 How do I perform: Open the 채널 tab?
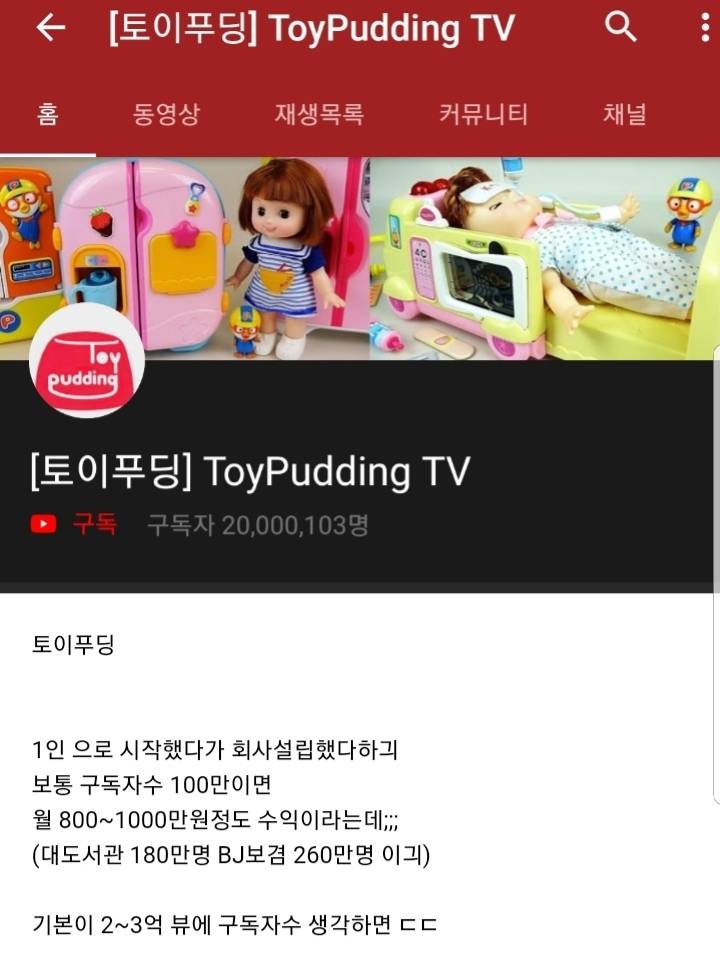coord(622,115)
